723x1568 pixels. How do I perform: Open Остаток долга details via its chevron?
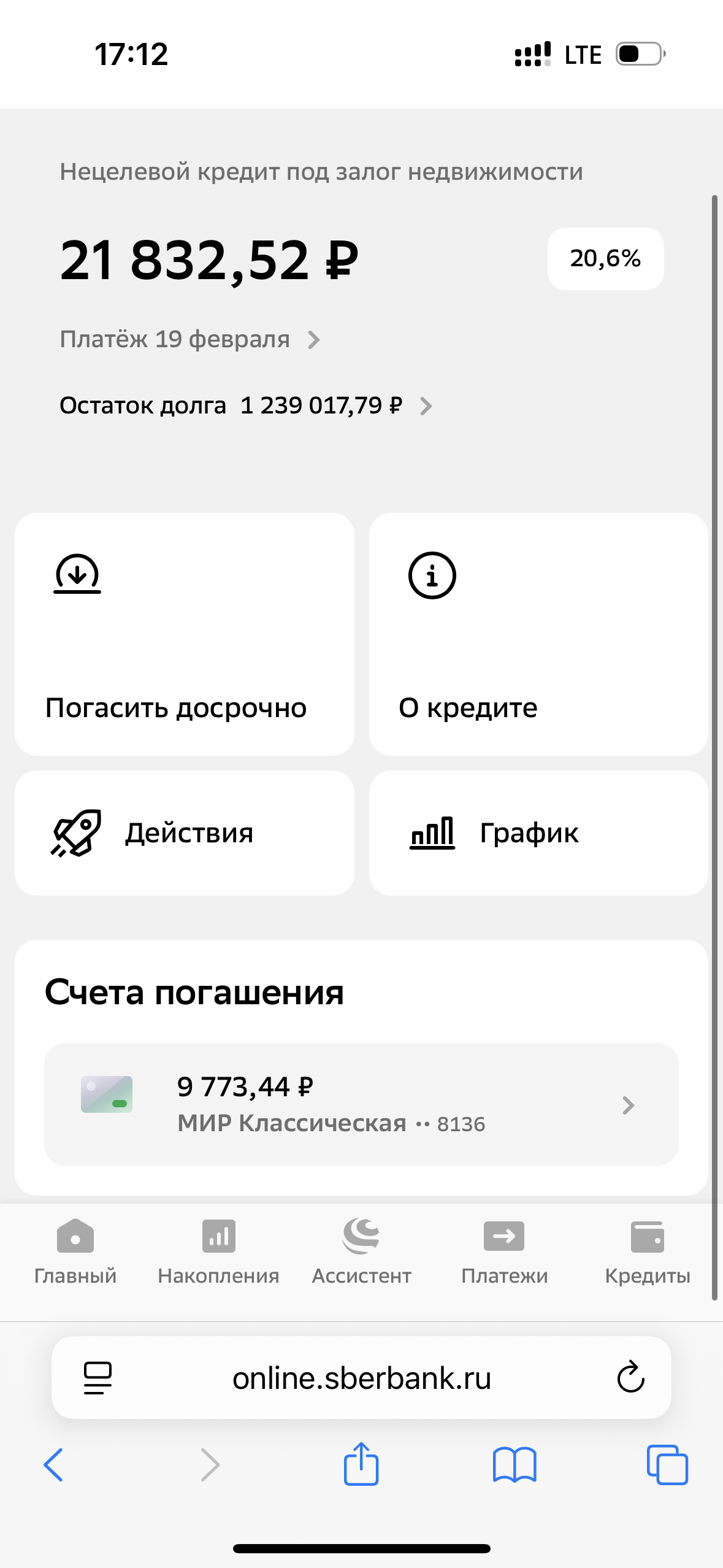427,405
